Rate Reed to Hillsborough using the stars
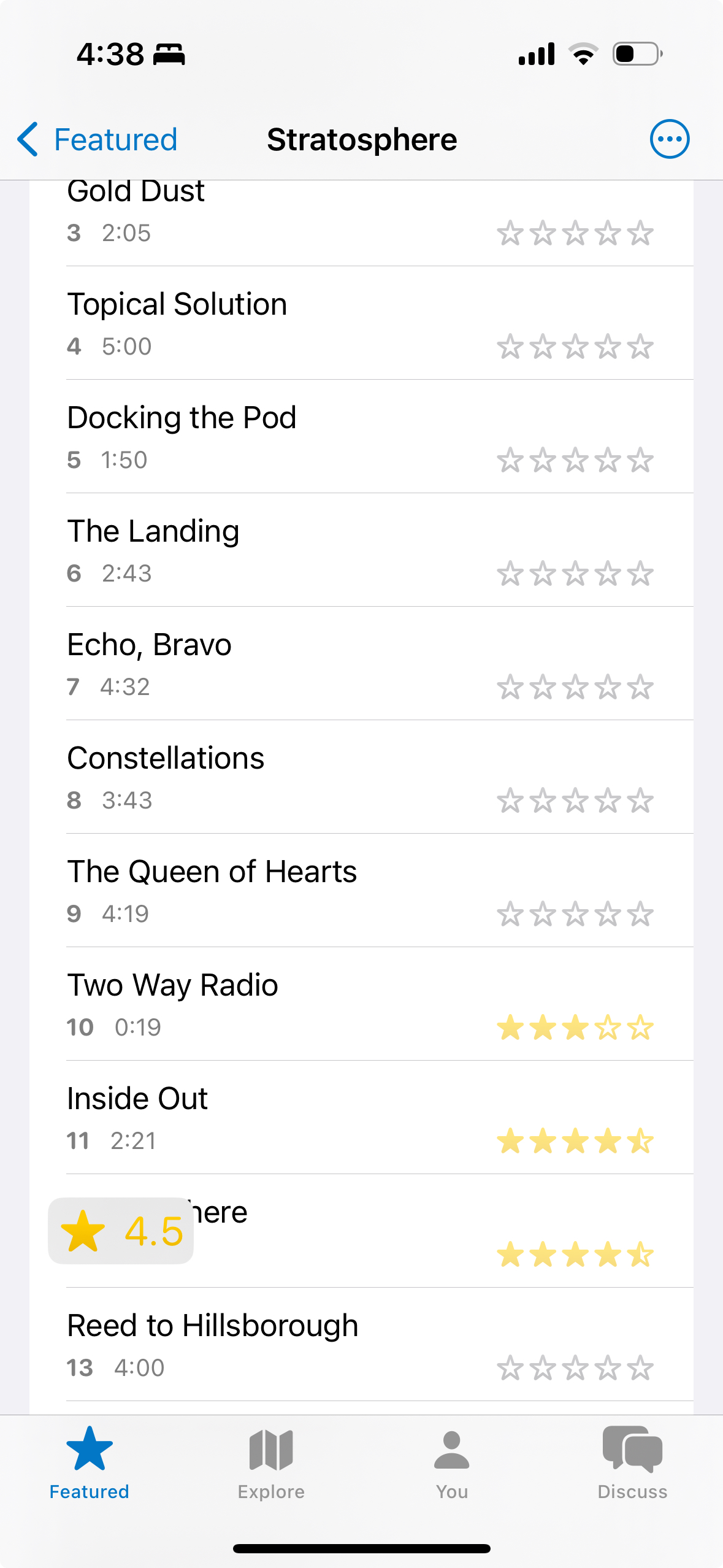Screen dimensions: 723x1568 575,1369
